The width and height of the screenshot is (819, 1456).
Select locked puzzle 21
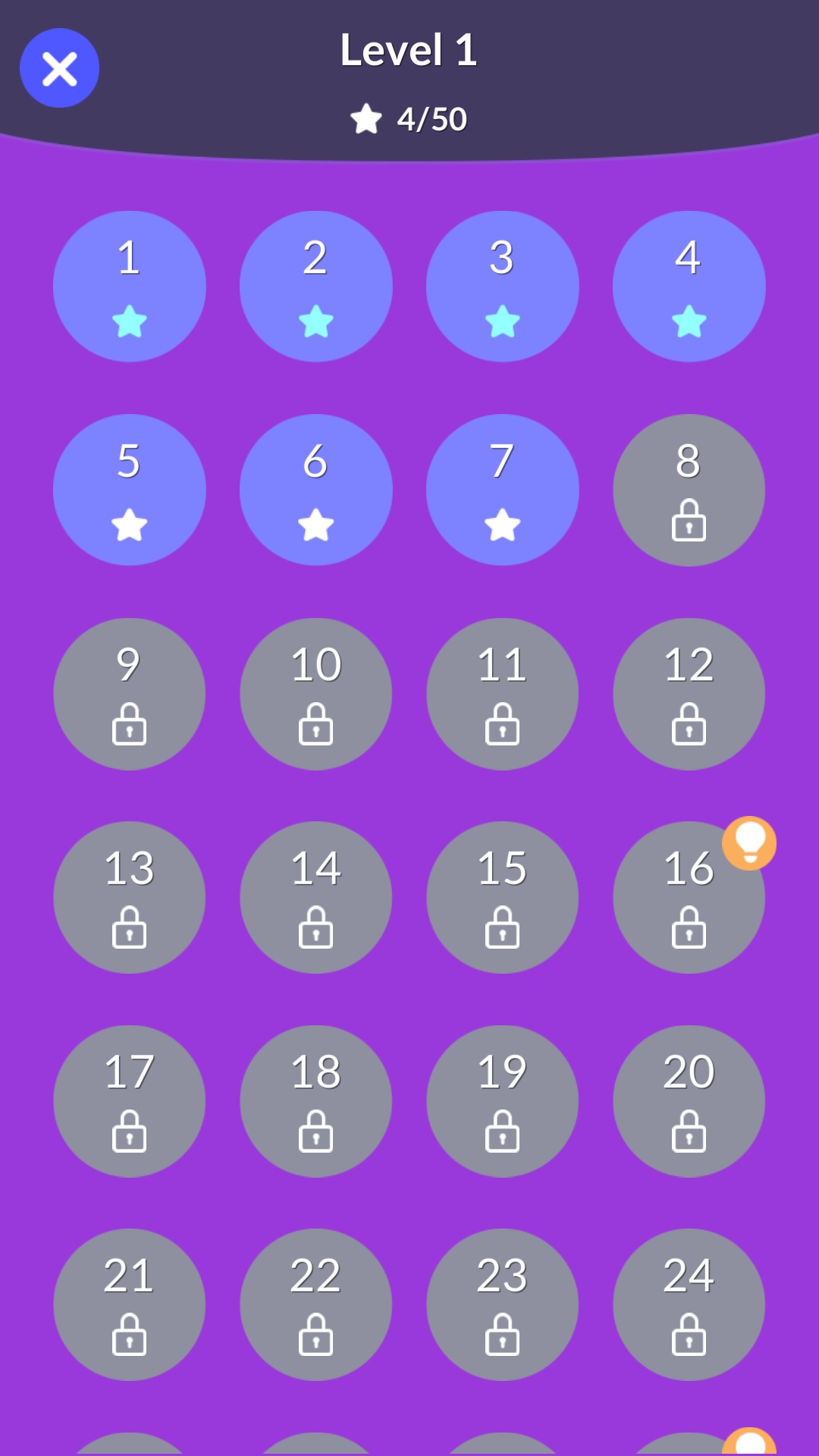(130, 1304)
